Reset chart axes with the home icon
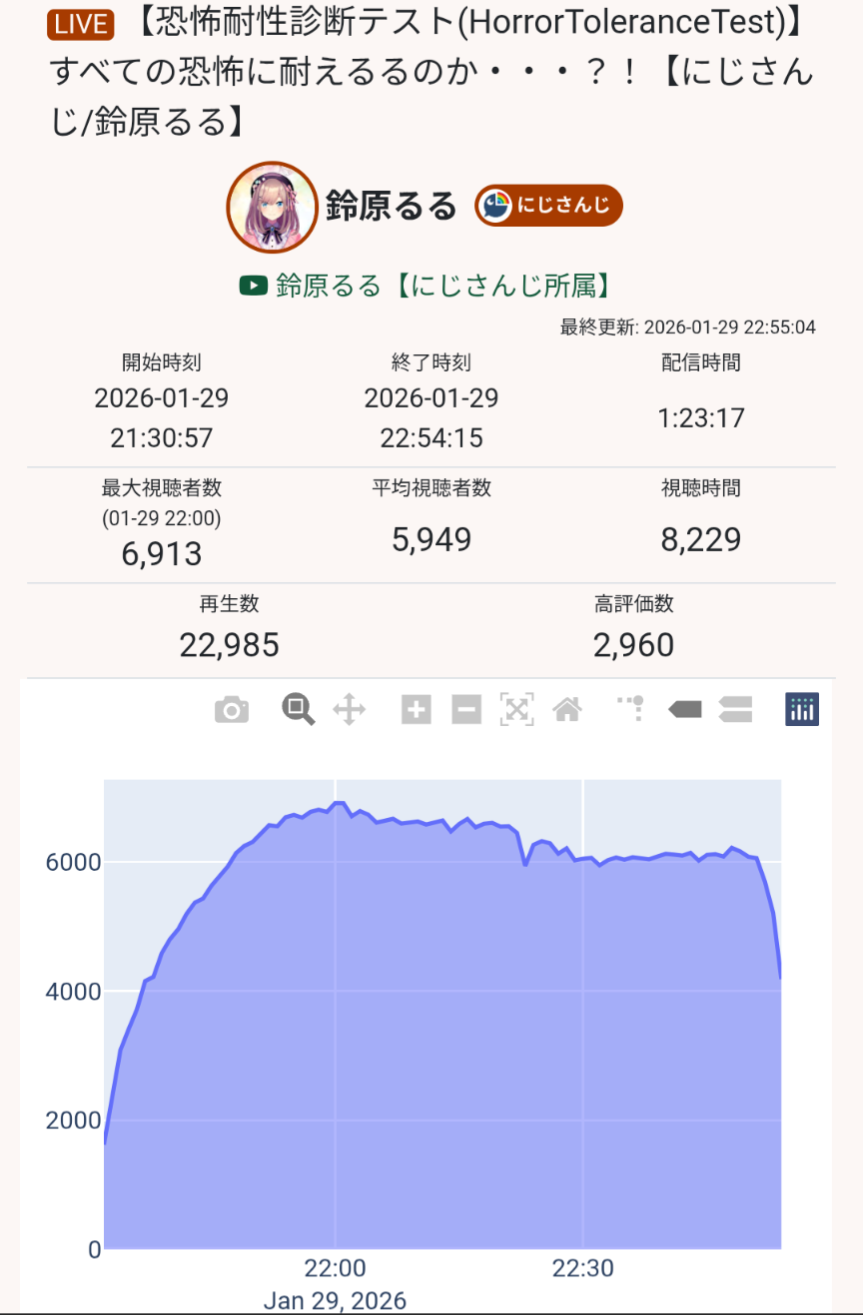863x1315 pixels. pos(567,710)
